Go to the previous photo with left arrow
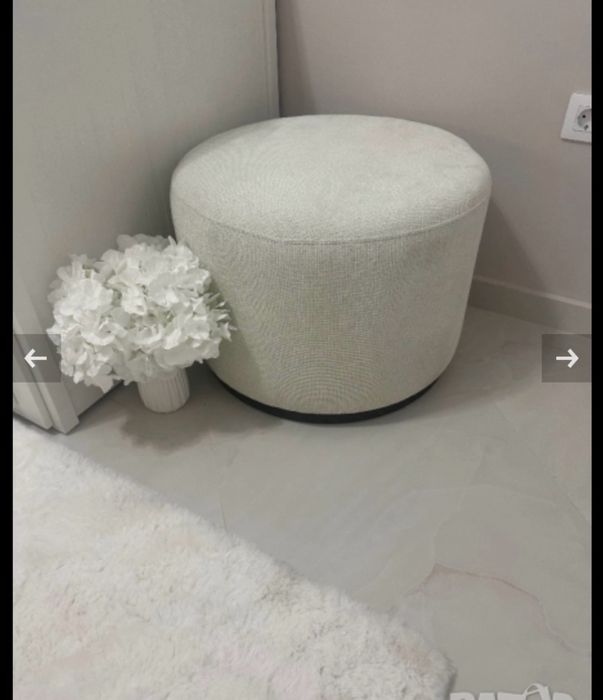The image size is (603, 700). point(36,358)
